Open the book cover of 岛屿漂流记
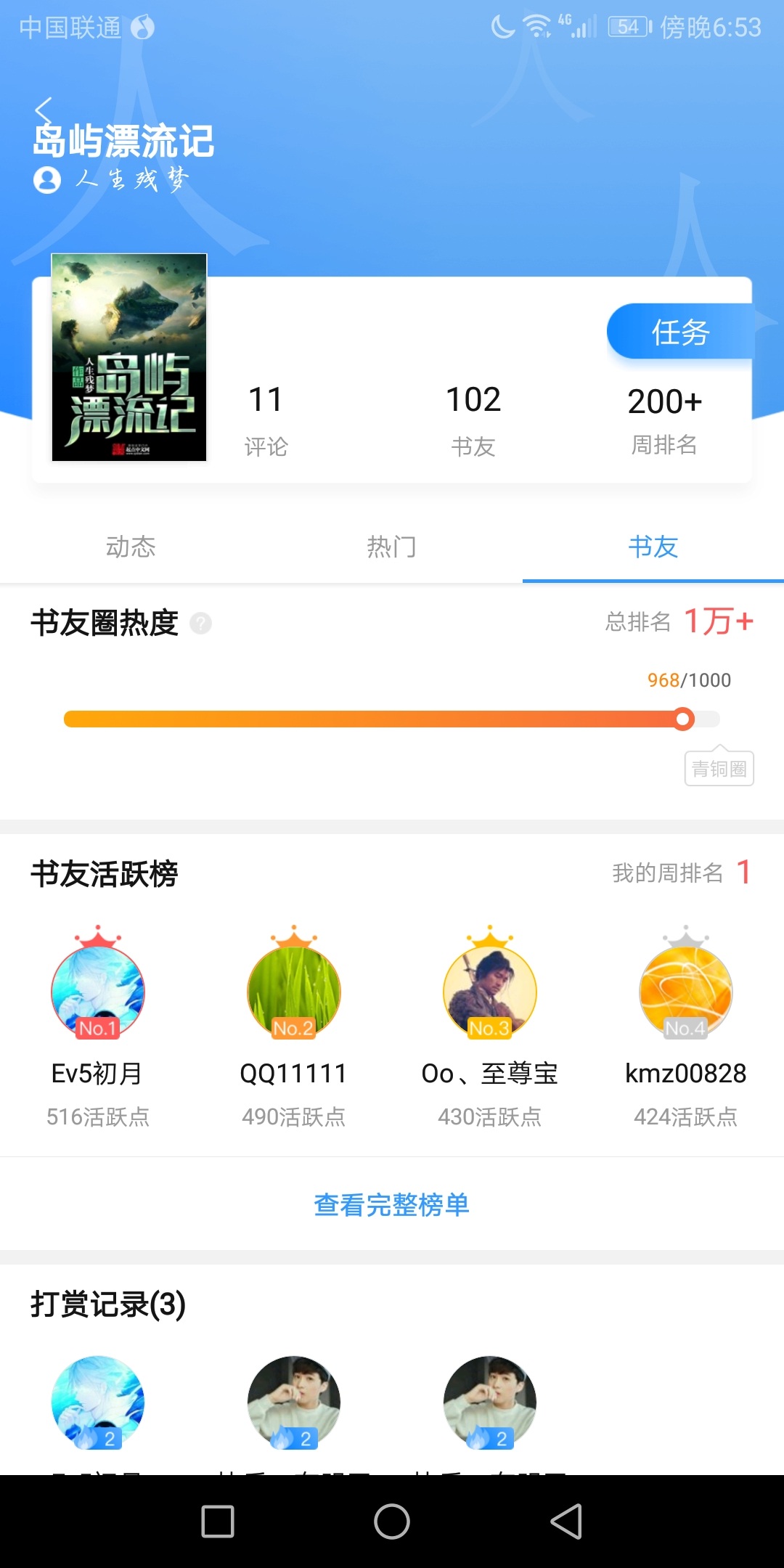Screen dimensions: 784x1568 [129, 358]
